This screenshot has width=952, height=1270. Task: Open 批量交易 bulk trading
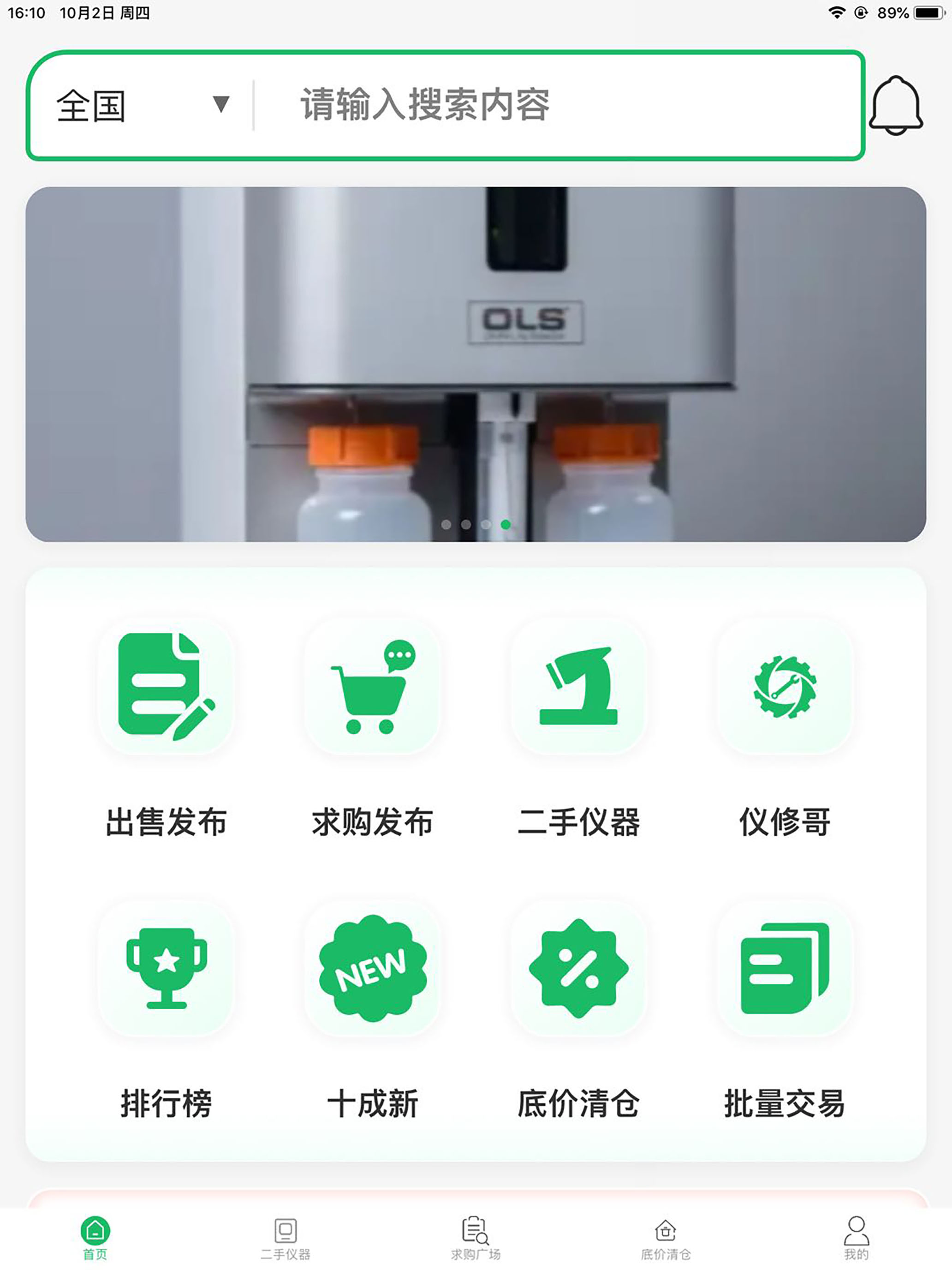785,968
